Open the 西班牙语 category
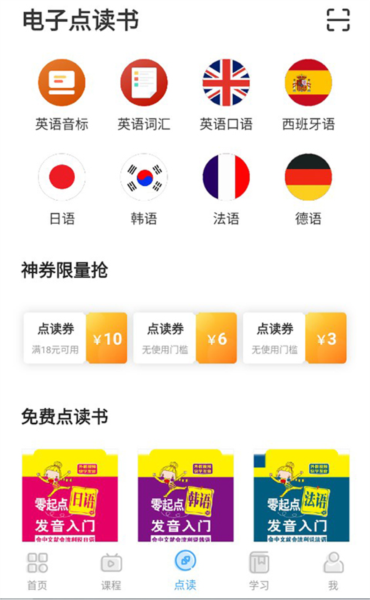 point(308,95)
